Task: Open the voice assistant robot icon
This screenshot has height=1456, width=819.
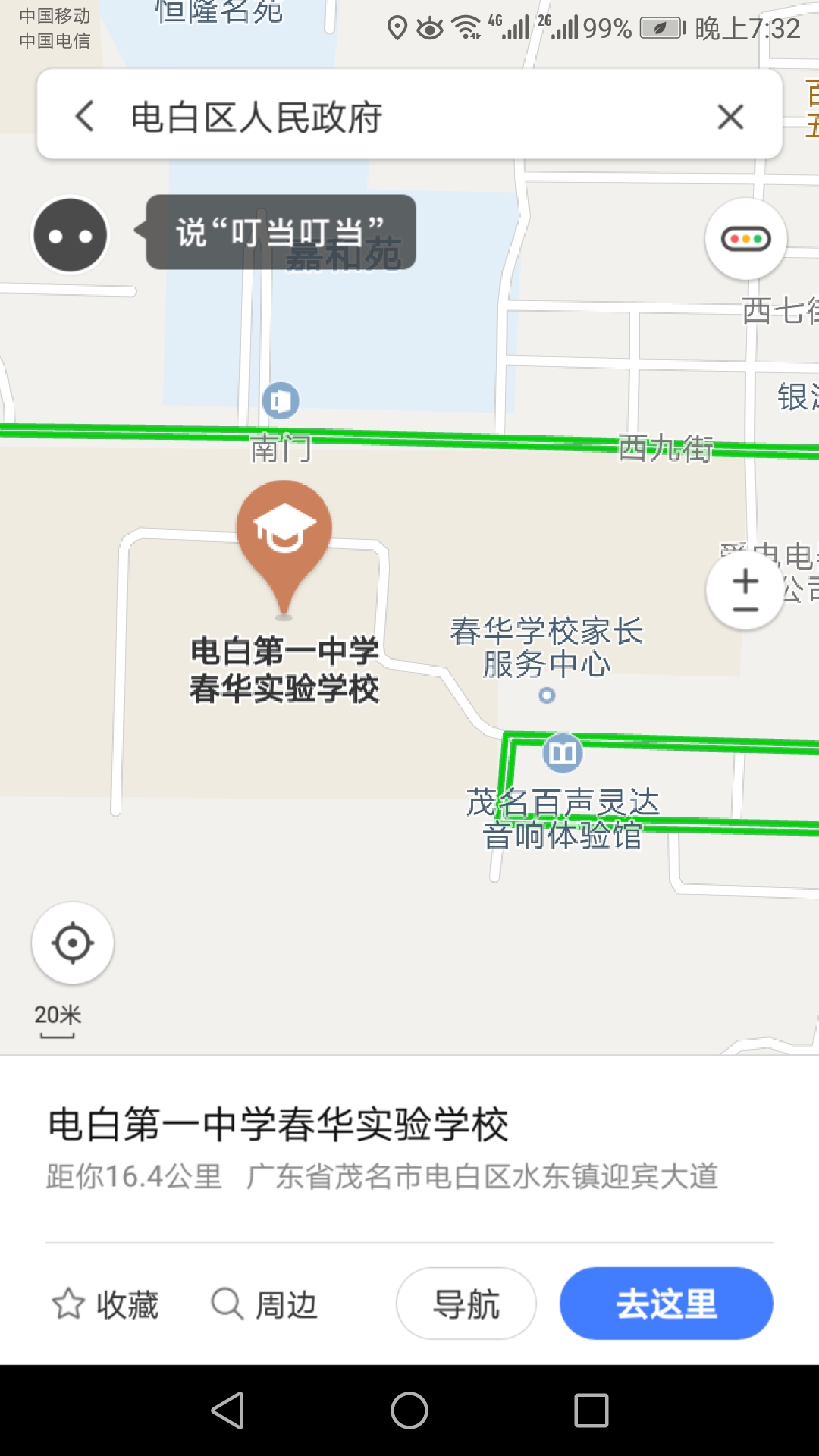Action: 71,235
